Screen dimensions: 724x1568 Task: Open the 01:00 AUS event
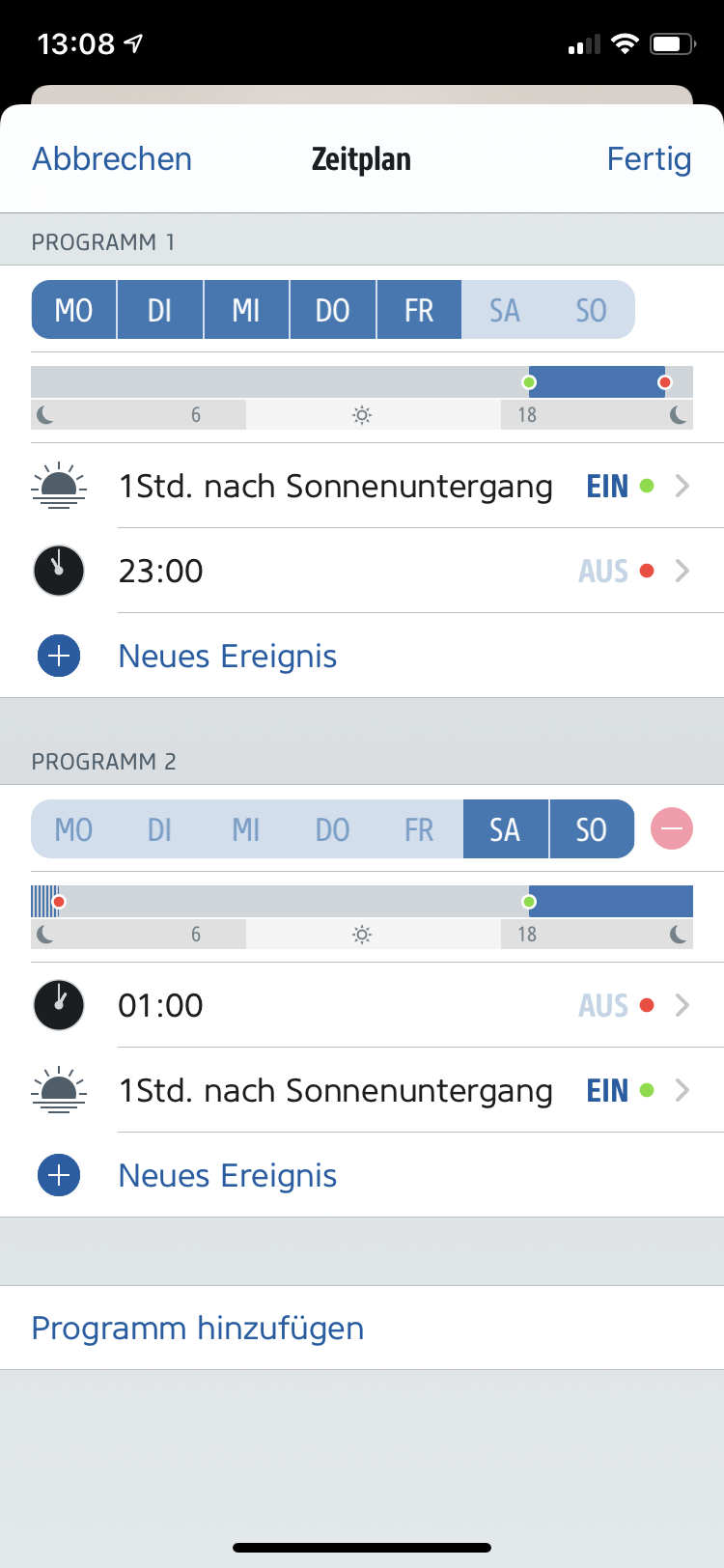[x=362, y=1005]
